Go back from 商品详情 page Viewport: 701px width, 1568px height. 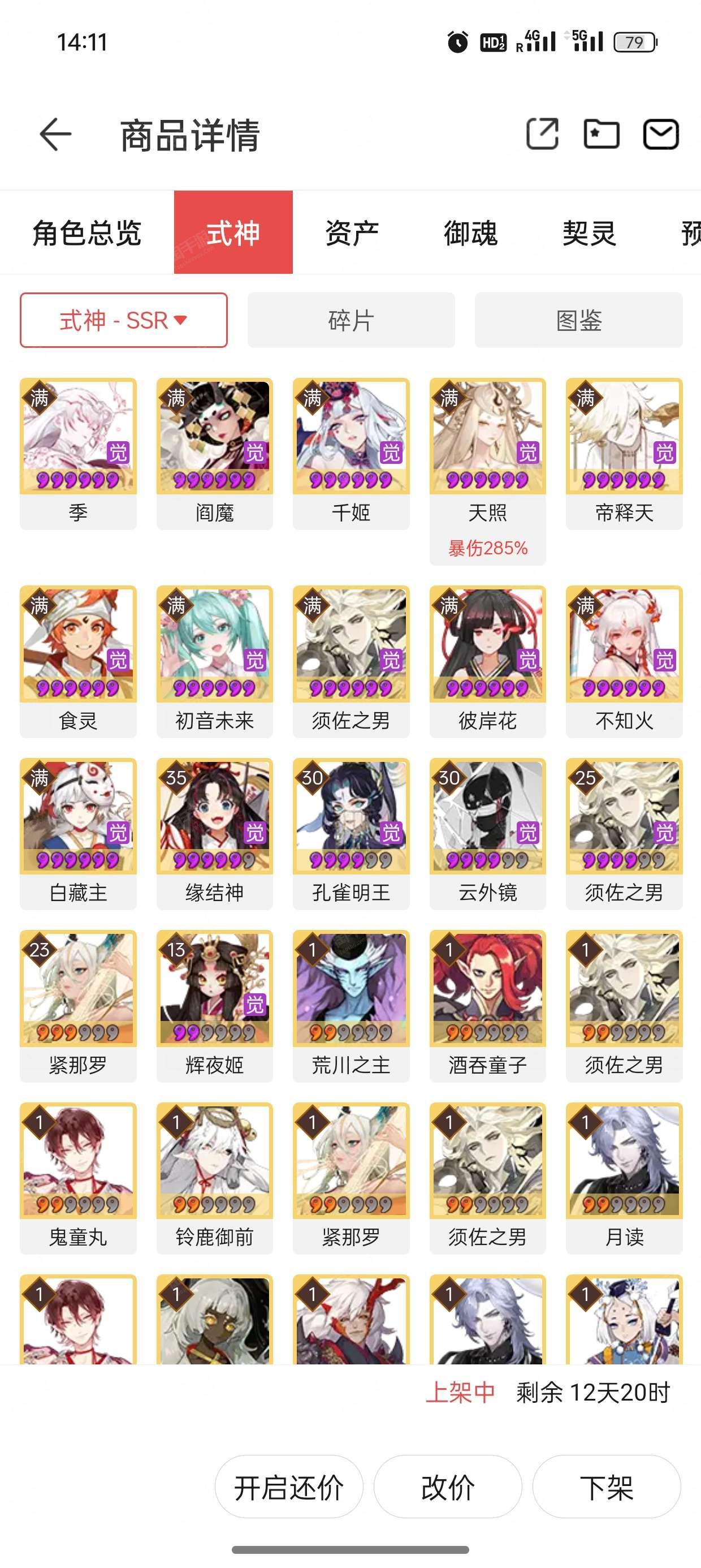point(55,134)
